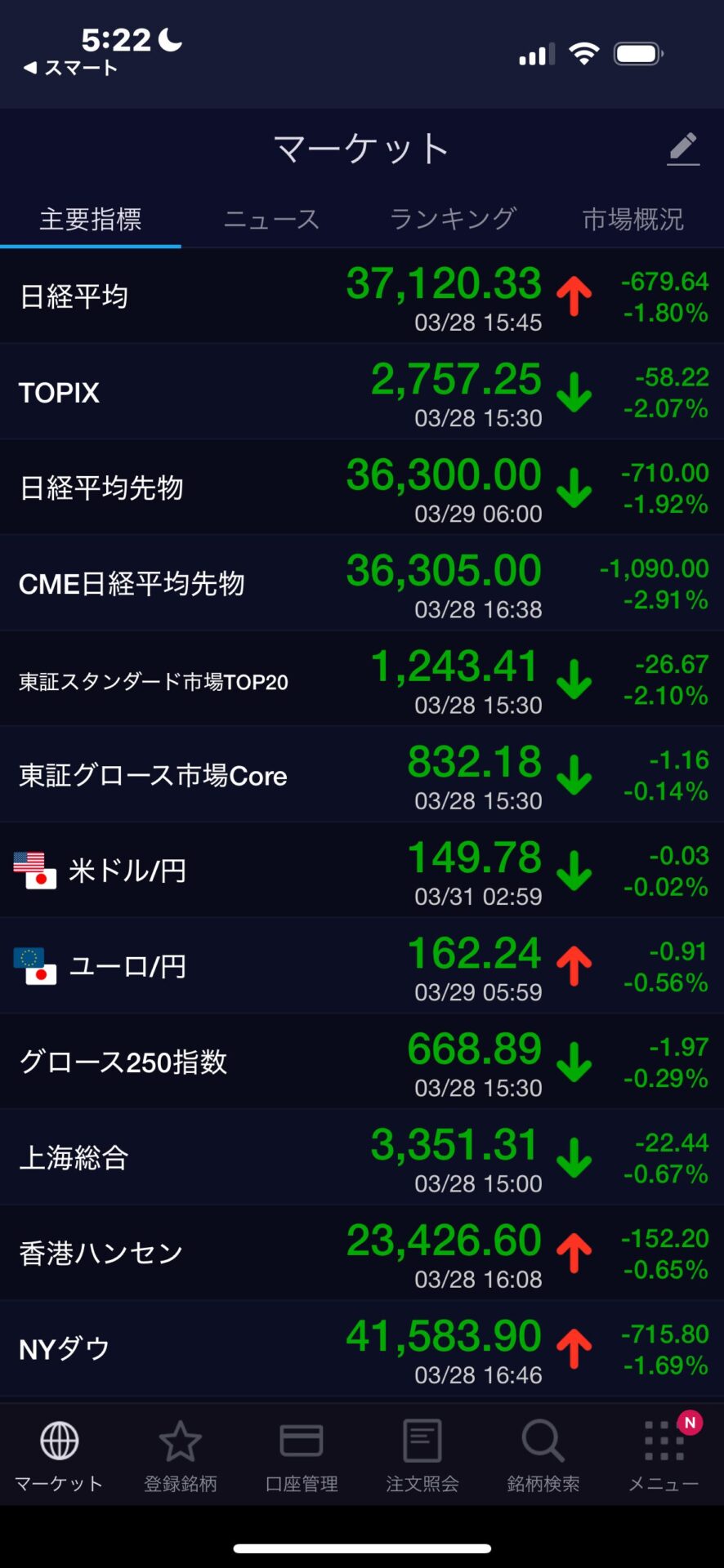Open the メニュー tab
This screenshot has height=1568, width=724.
click(664, 1455)
